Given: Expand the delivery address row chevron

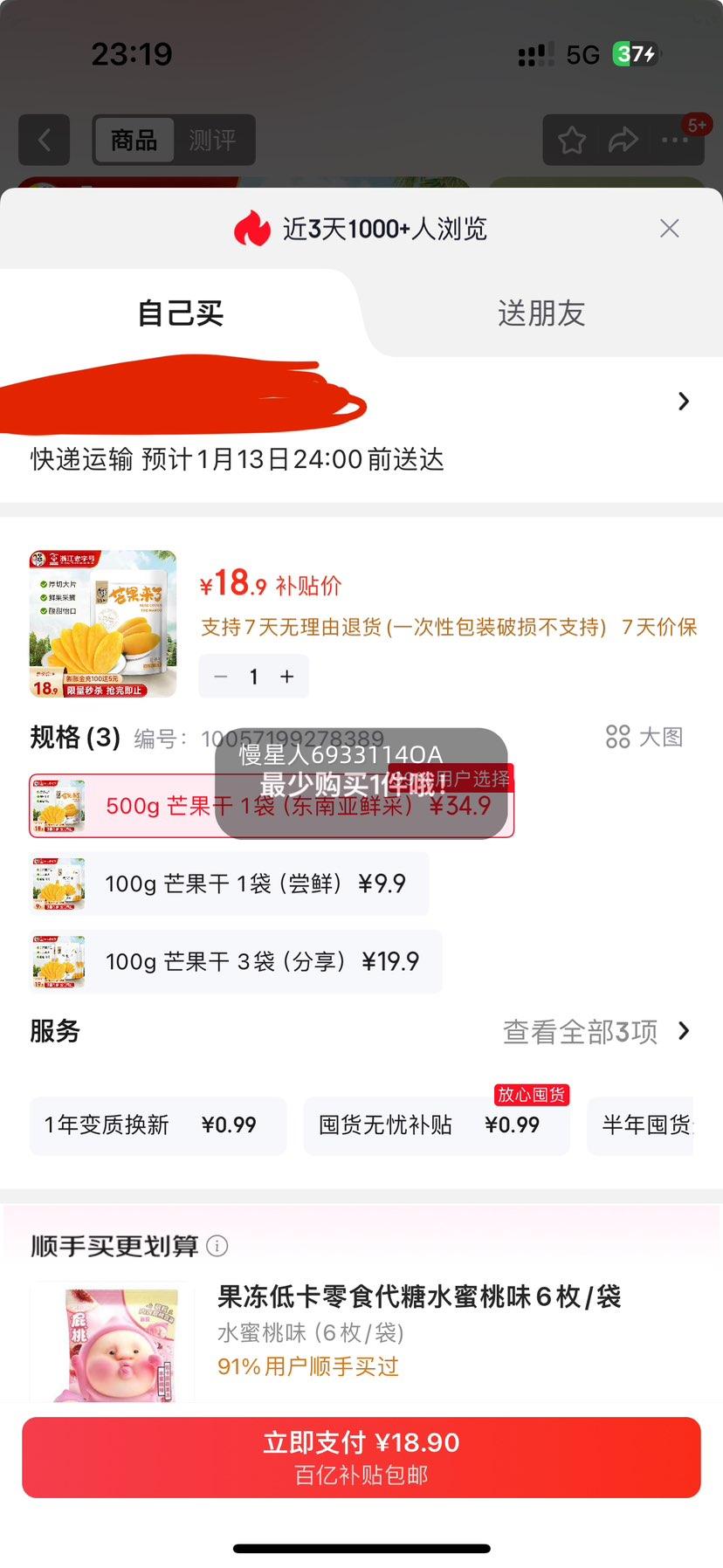Looking at the screenshot, I should (684, 401).
